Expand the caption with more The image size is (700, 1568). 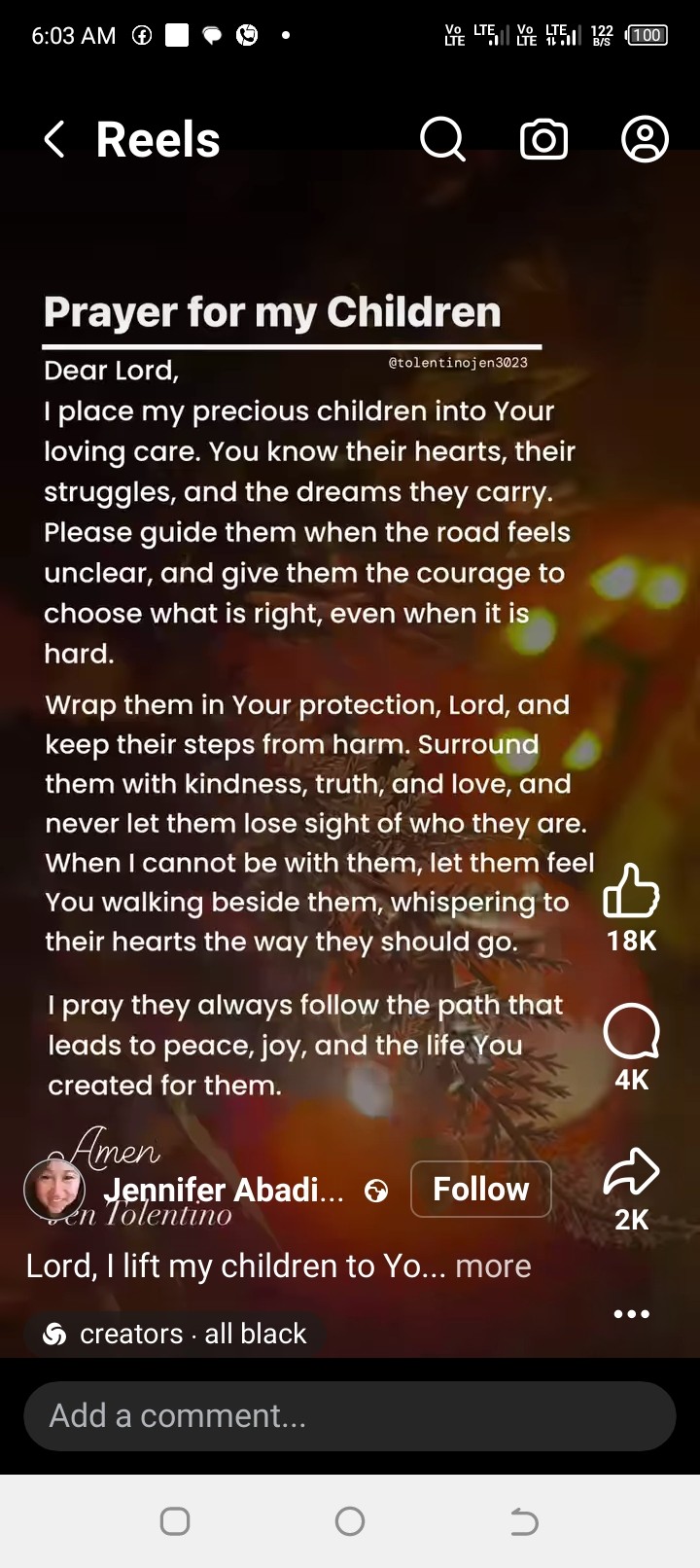click(x=493, y=1265)
